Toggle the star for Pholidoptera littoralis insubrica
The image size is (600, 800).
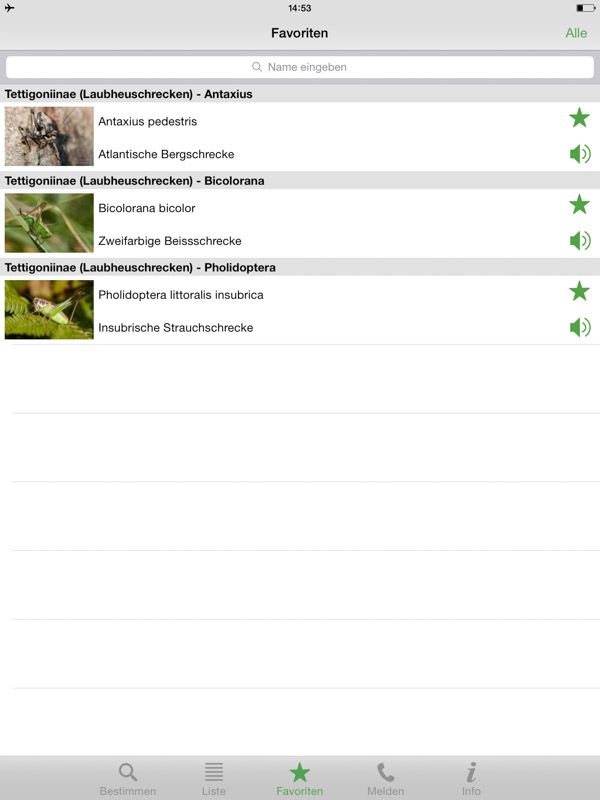pos(579,292)
